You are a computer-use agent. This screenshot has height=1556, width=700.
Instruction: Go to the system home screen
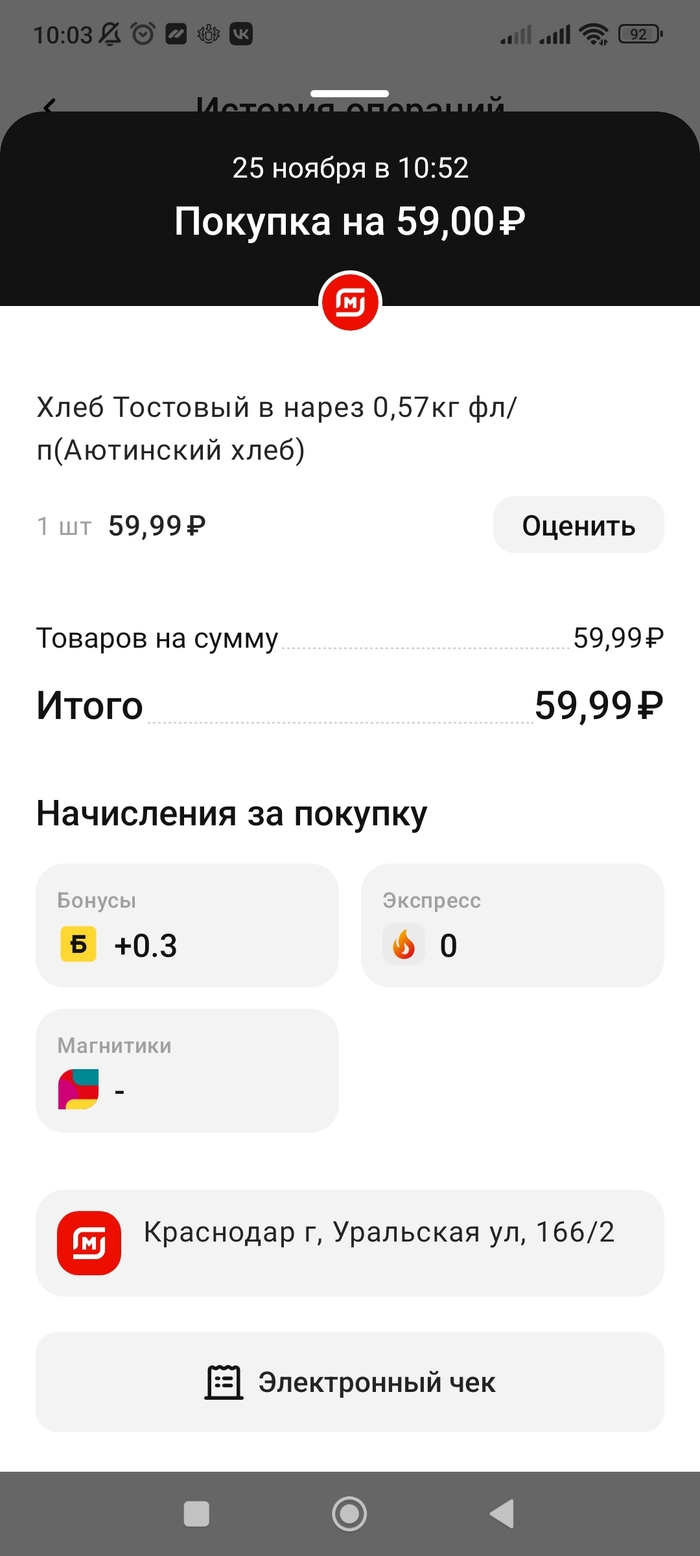tap(349, 1513)
